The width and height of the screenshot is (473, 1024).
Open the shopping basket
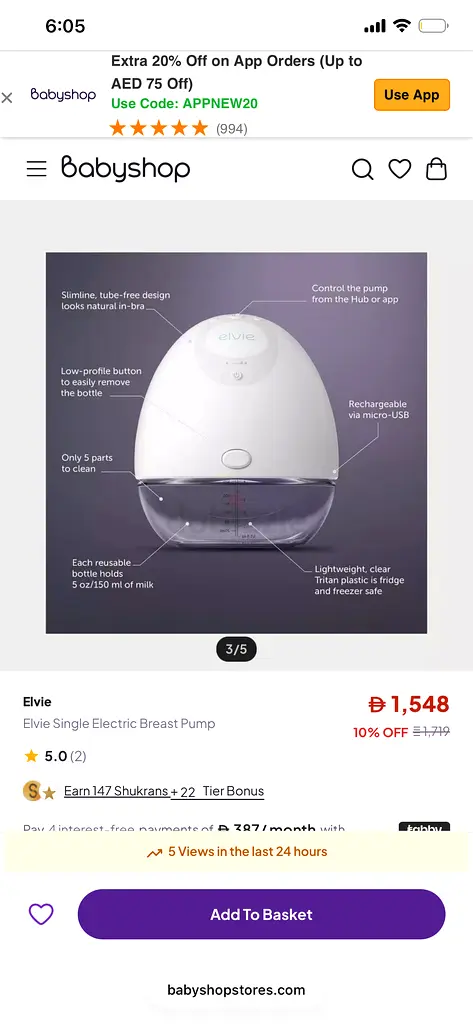coord(436,169)
